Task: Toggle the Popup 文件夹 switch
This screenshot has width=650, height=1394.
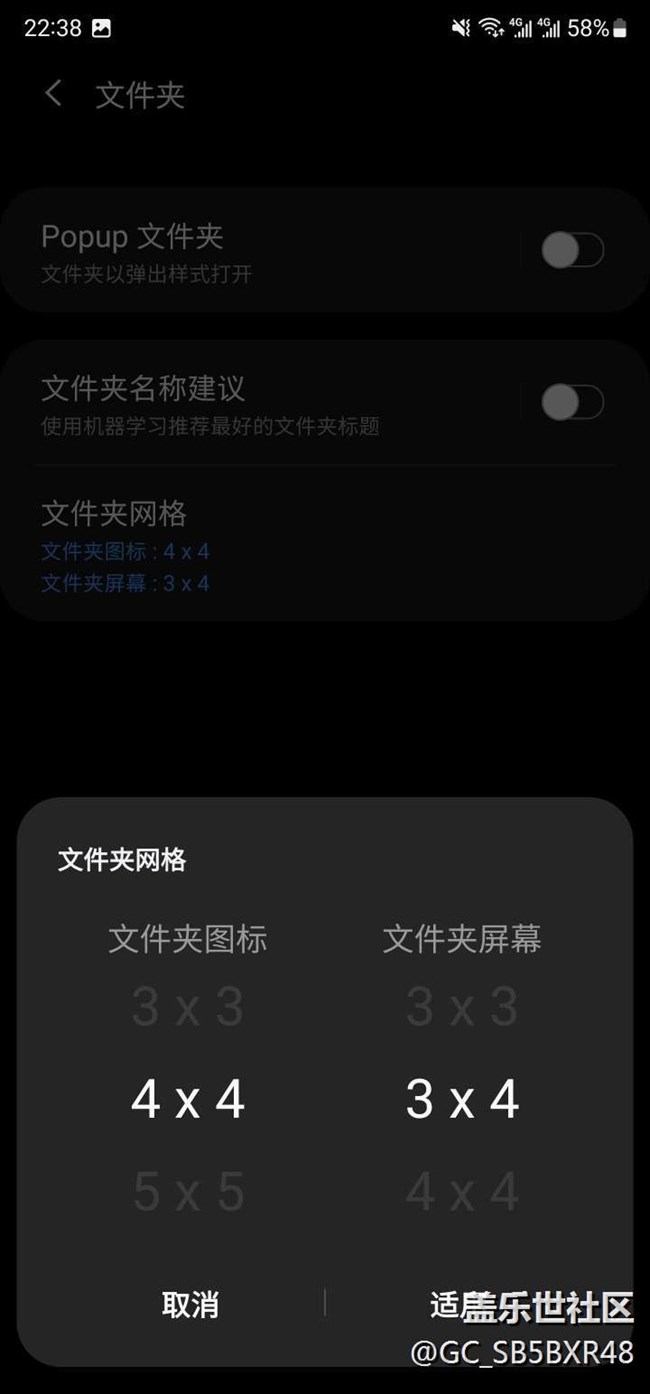Action: (x=573, y=250)
